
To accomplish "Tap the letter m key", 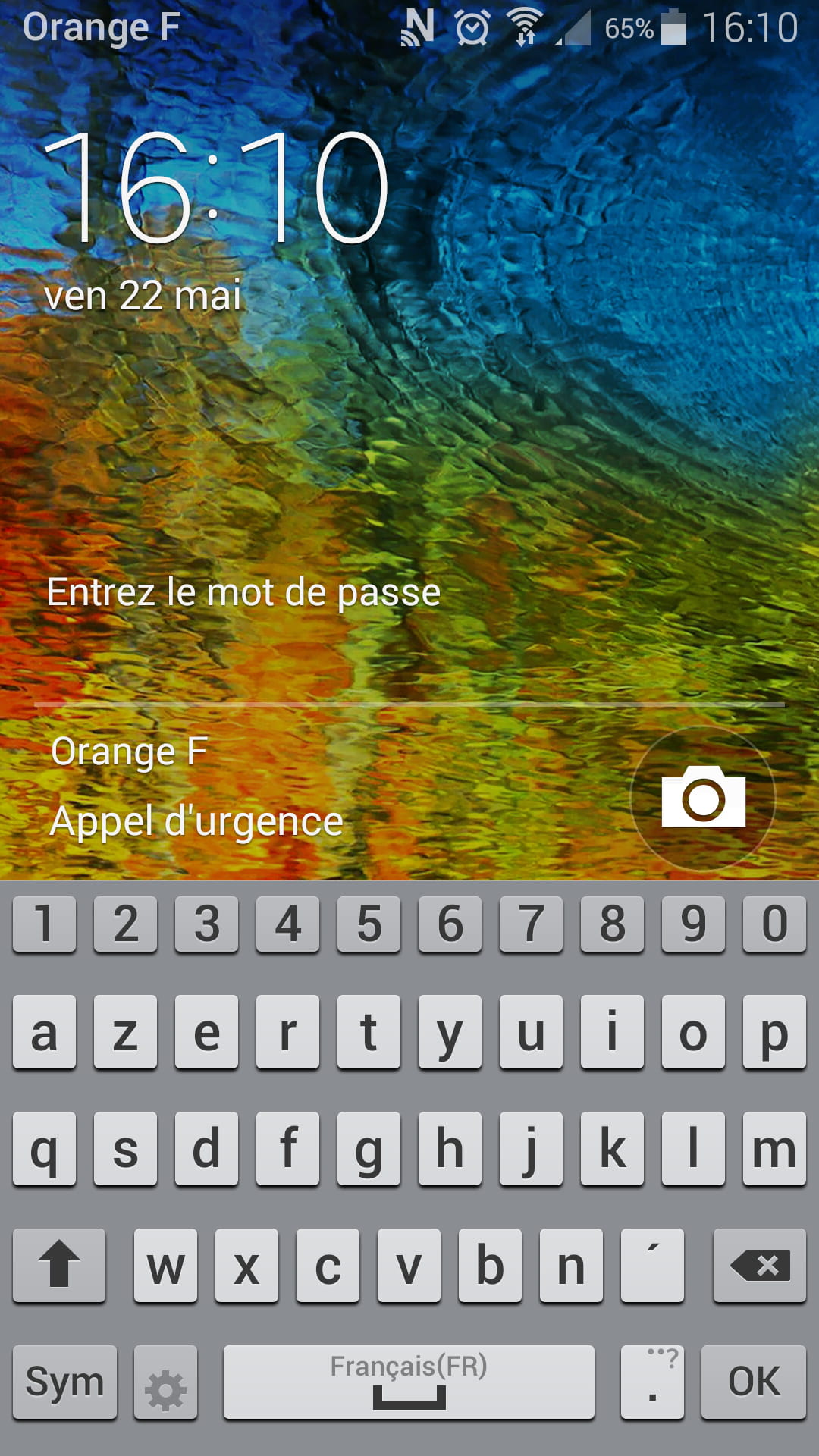I will coord(774,1148).
